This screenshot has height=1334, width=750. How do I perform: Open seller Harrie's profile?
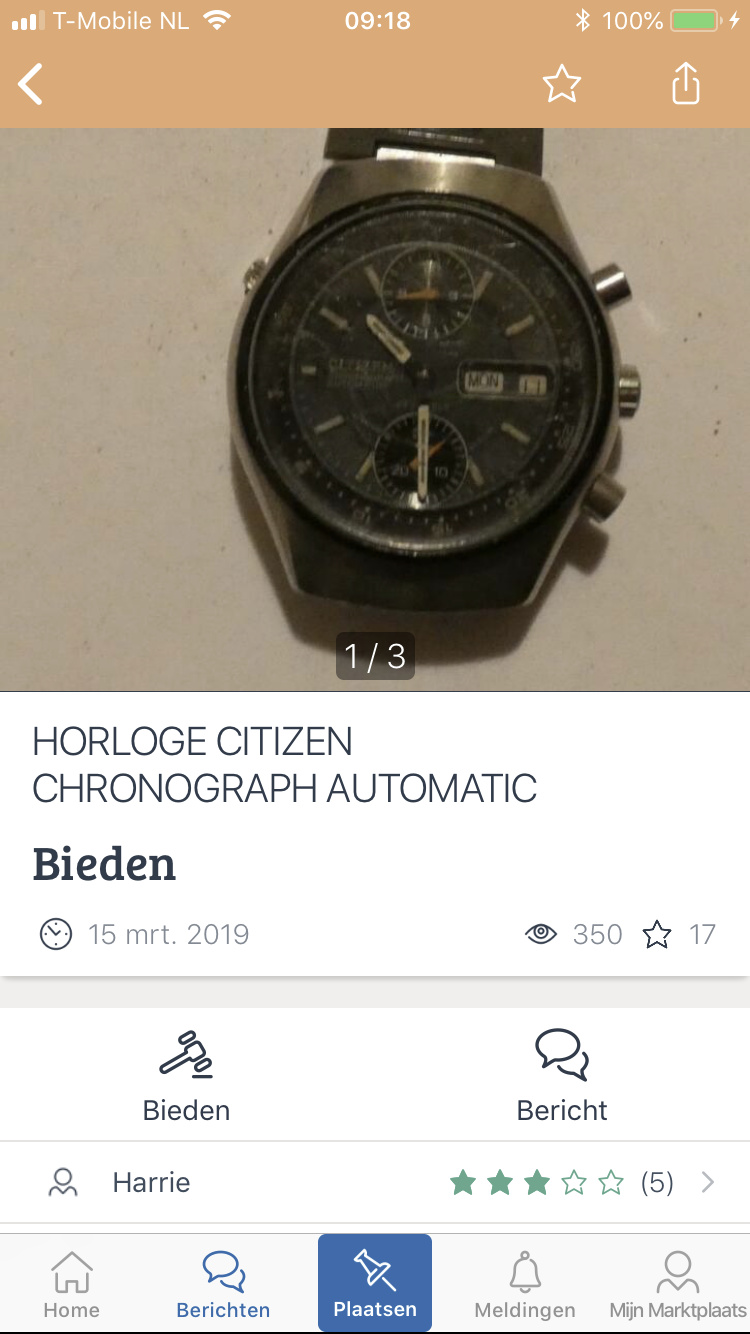375,1183
